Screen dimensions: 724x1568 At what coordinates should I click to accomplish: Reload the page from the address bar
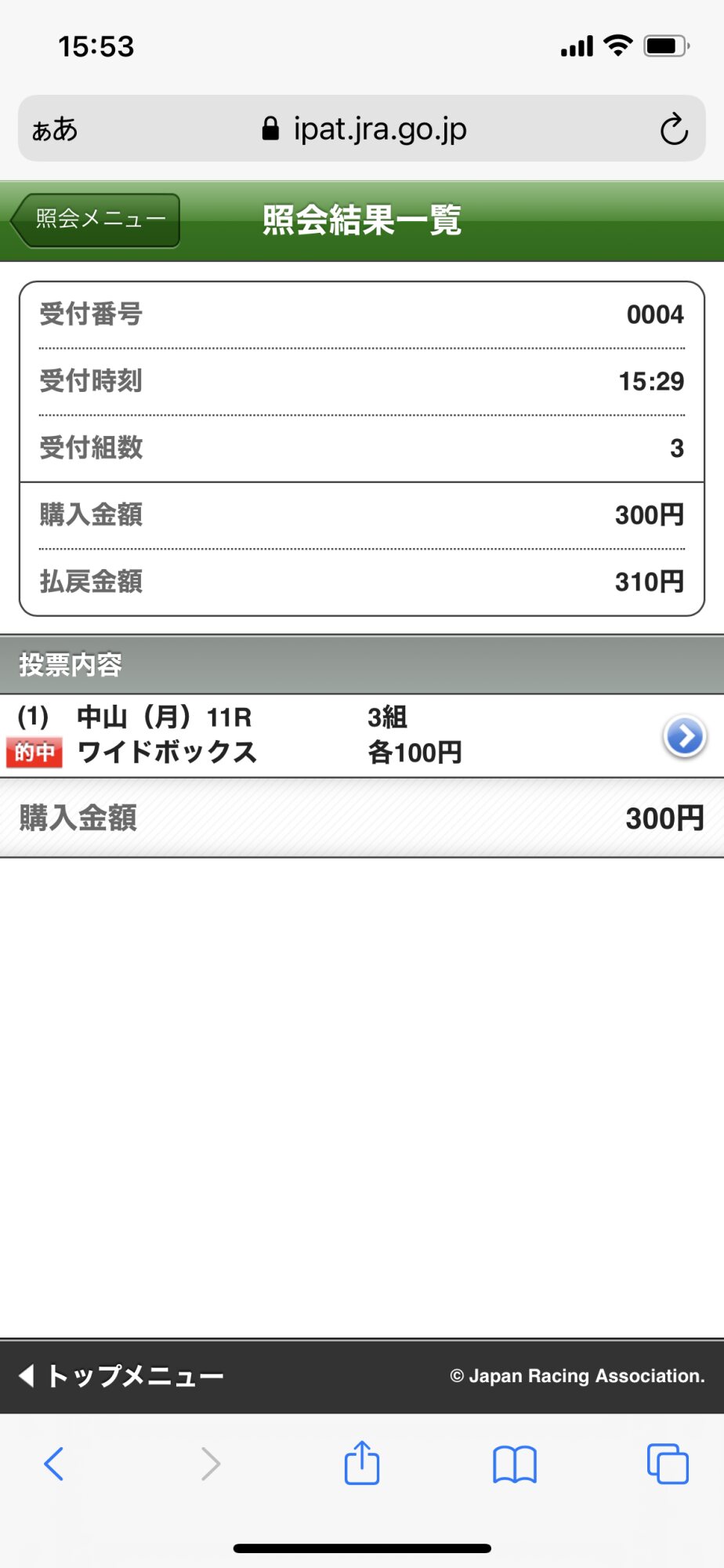(x=673, y=129)
